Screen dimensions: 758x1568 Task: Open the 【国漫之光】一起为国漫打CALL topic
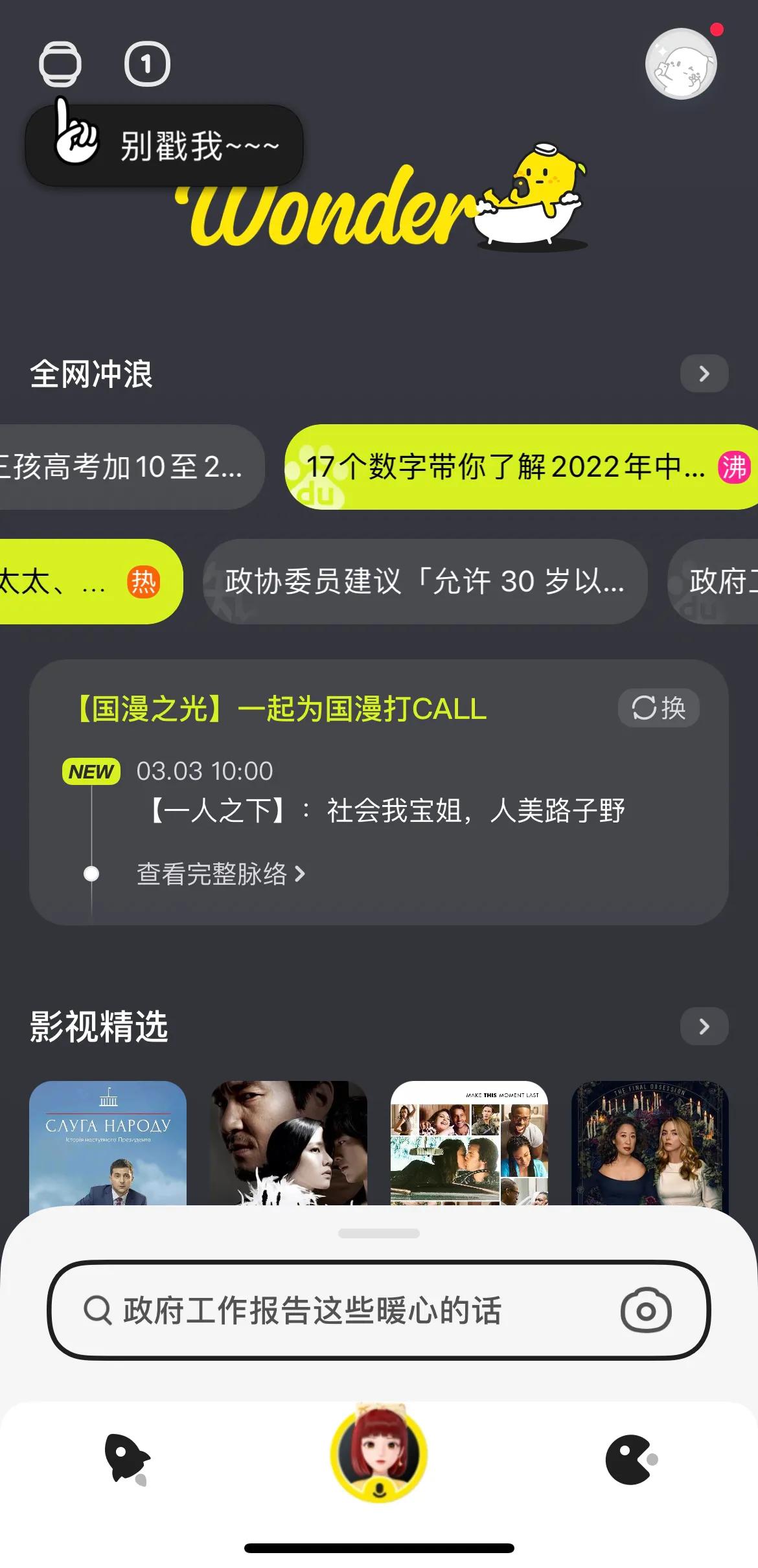[279, 709]
